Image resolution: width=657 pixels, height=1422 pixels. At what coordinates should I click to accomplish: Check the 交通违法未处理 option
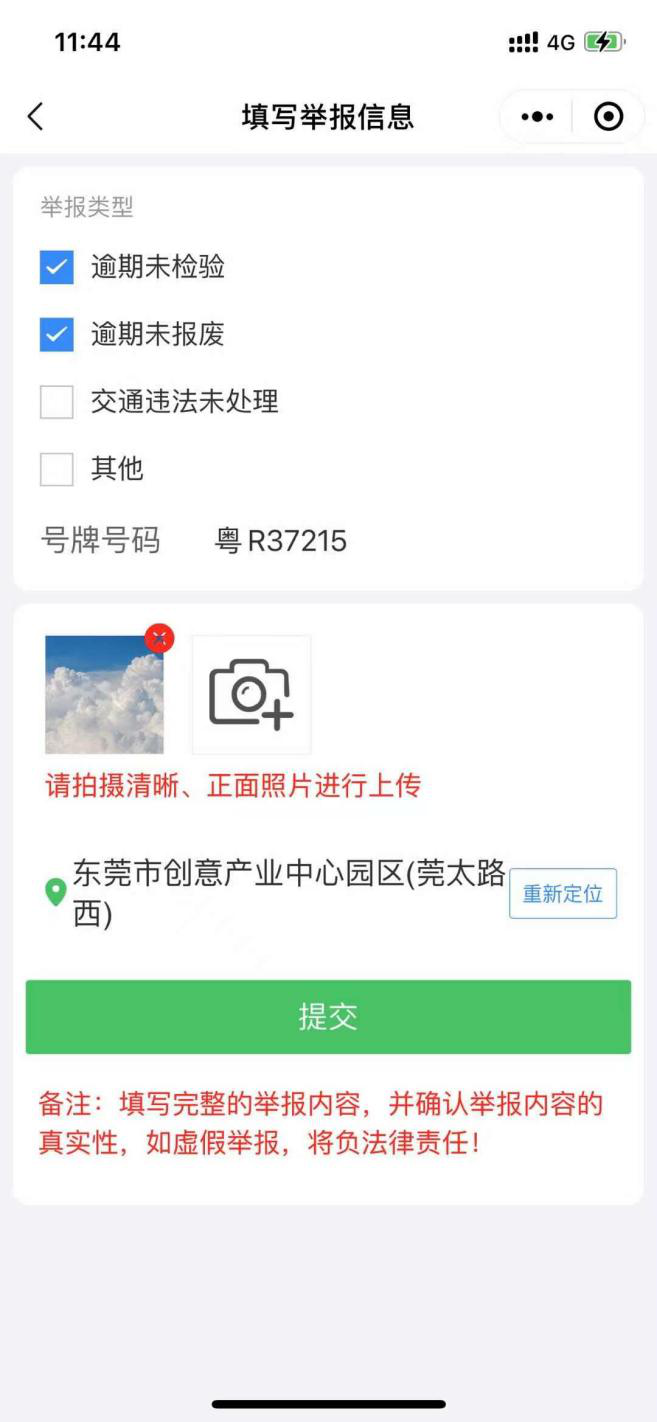(57, 402)
